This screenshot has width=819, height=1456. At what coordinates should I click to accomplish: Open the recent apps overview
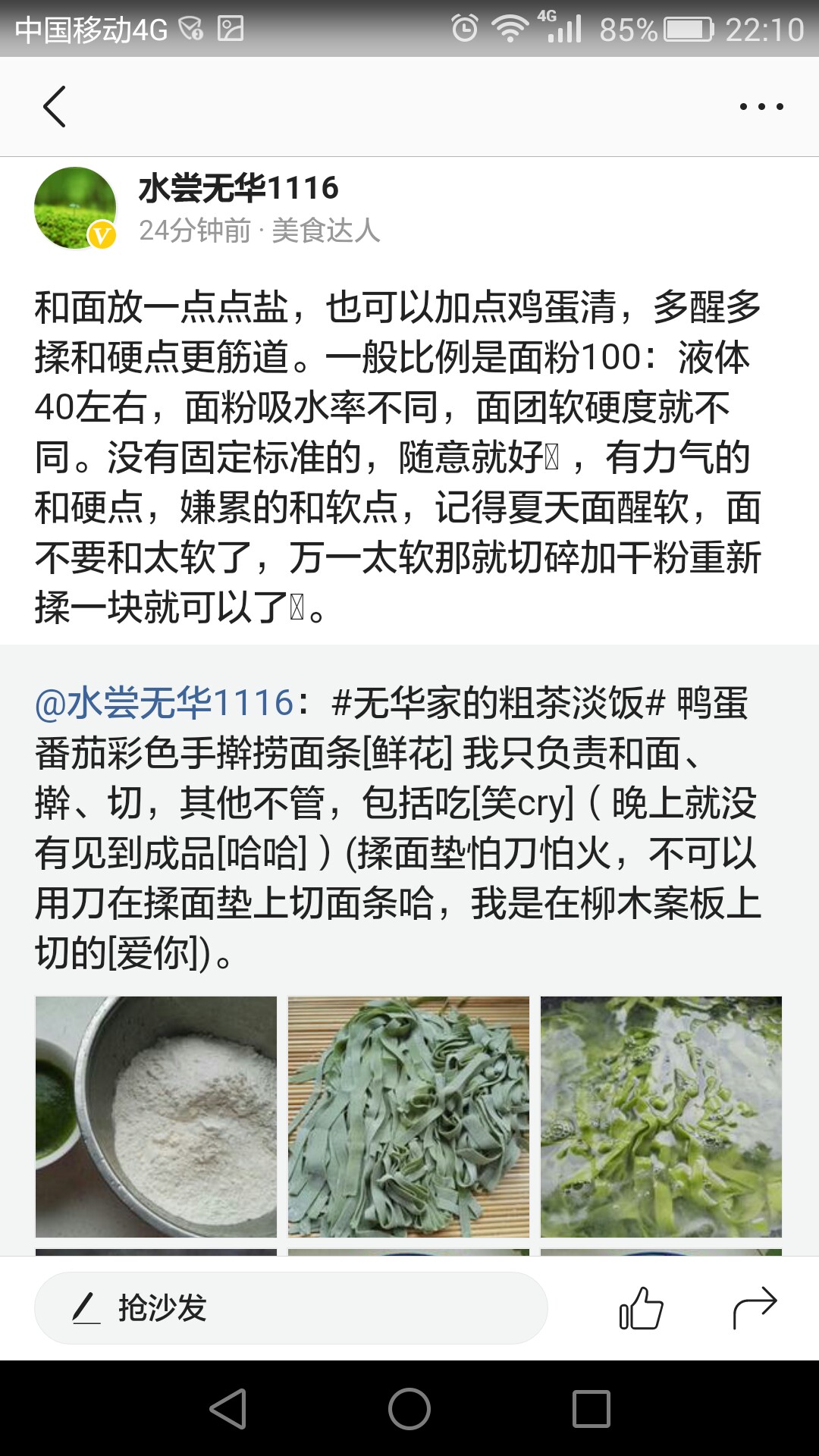point(591,1409)
